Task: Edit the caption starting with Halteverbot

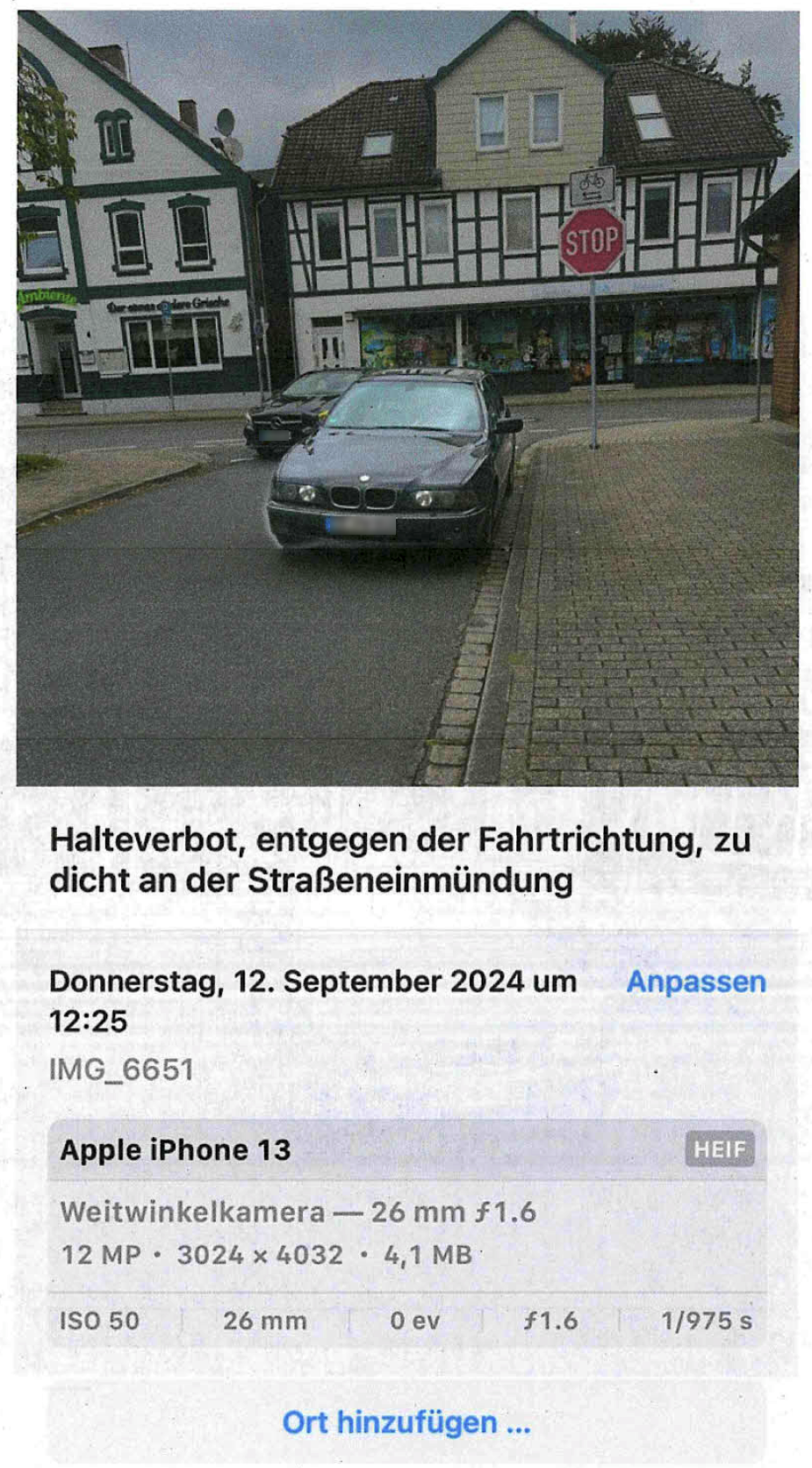Action: click(x=399, y=860)
